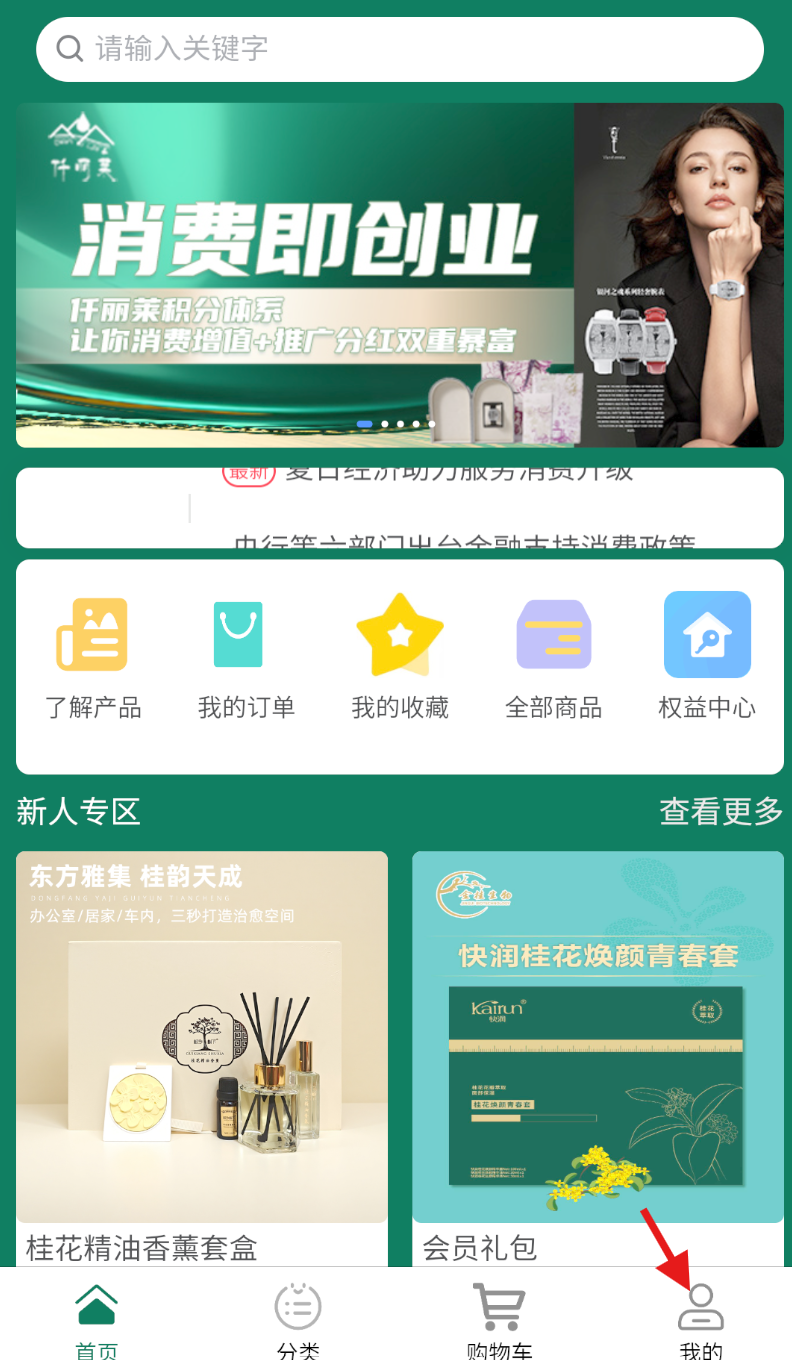The height and width of the screenshot is (1360, 792).
Task: Tap the keyword search box
Action: [x=400, y=49]
